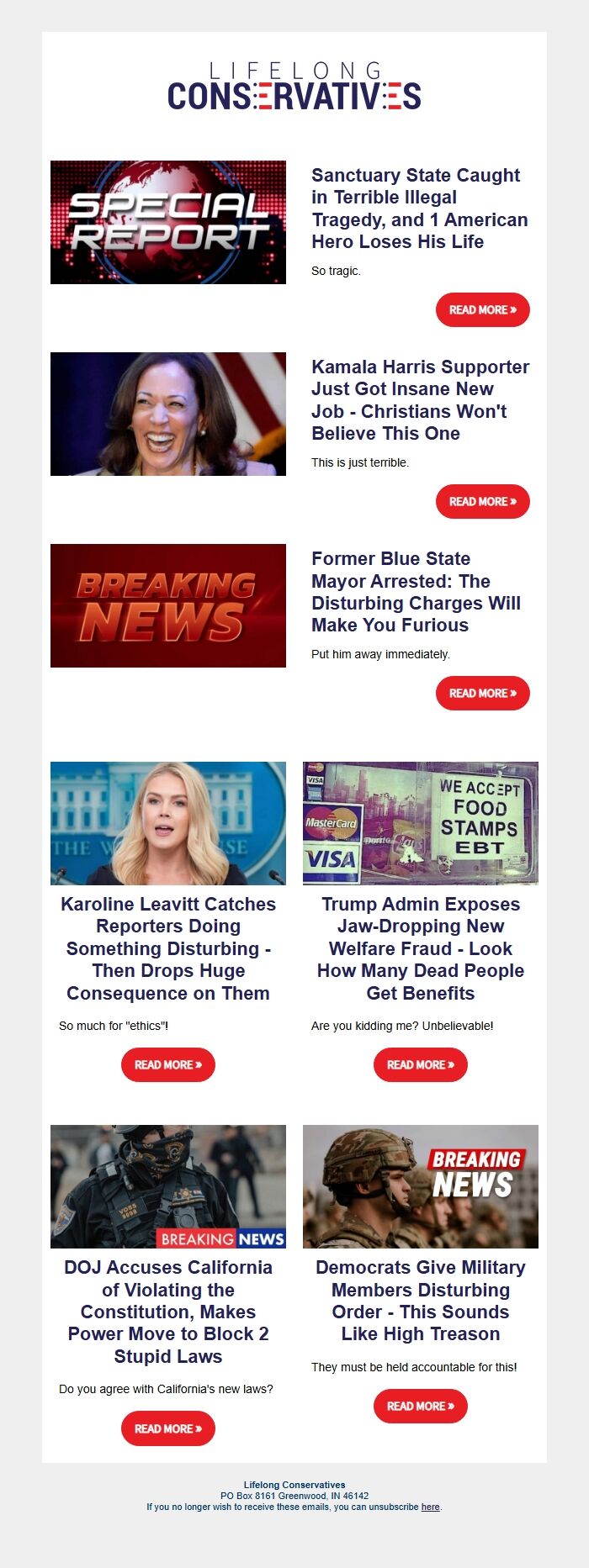Open the DOJ Accuses California headline
Viewport: 589px width, 1568px height.
click(x=168, y=1312)
